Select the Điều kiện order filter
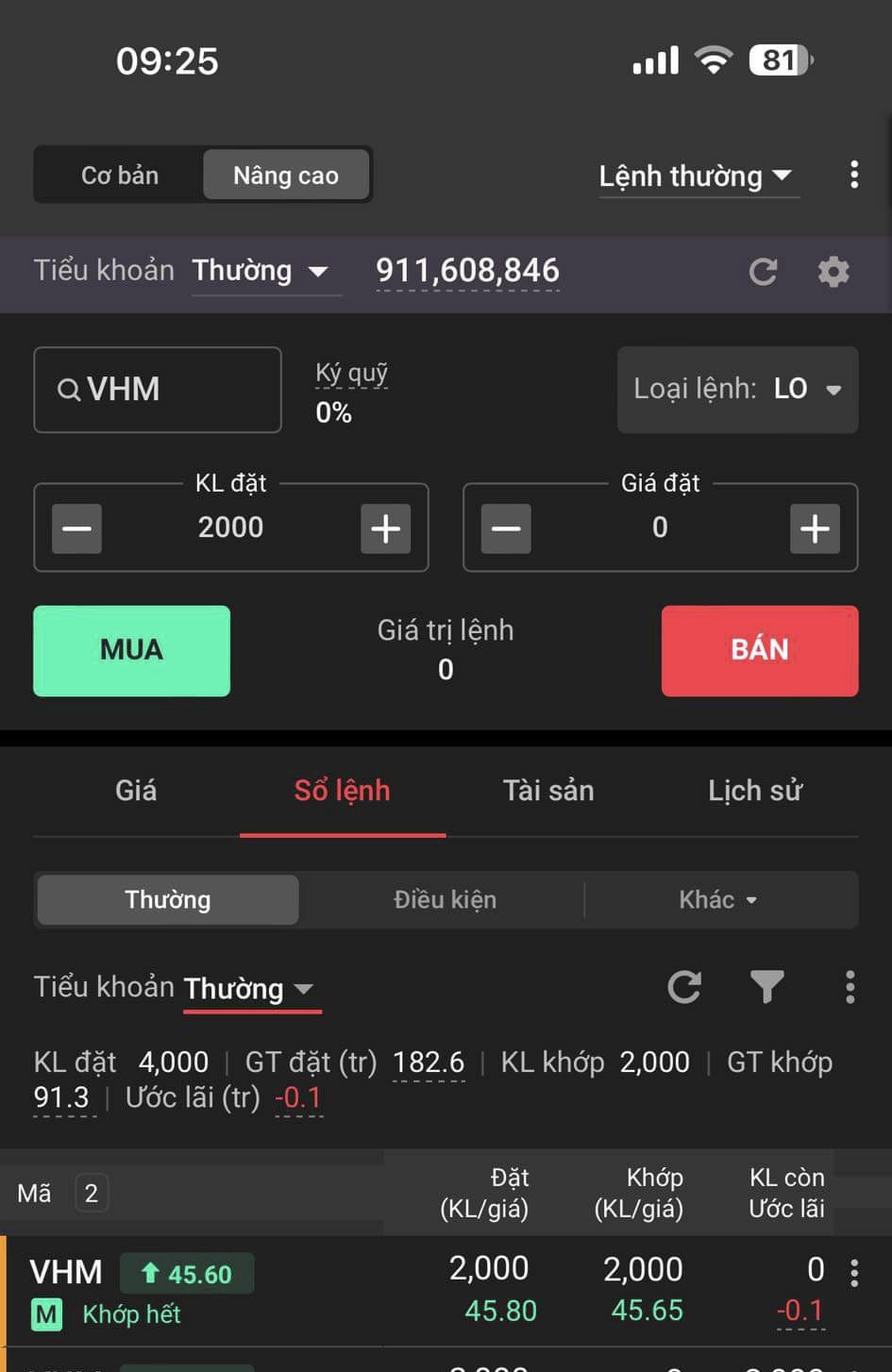The image size is (892, 1372). tap(445, 900)
